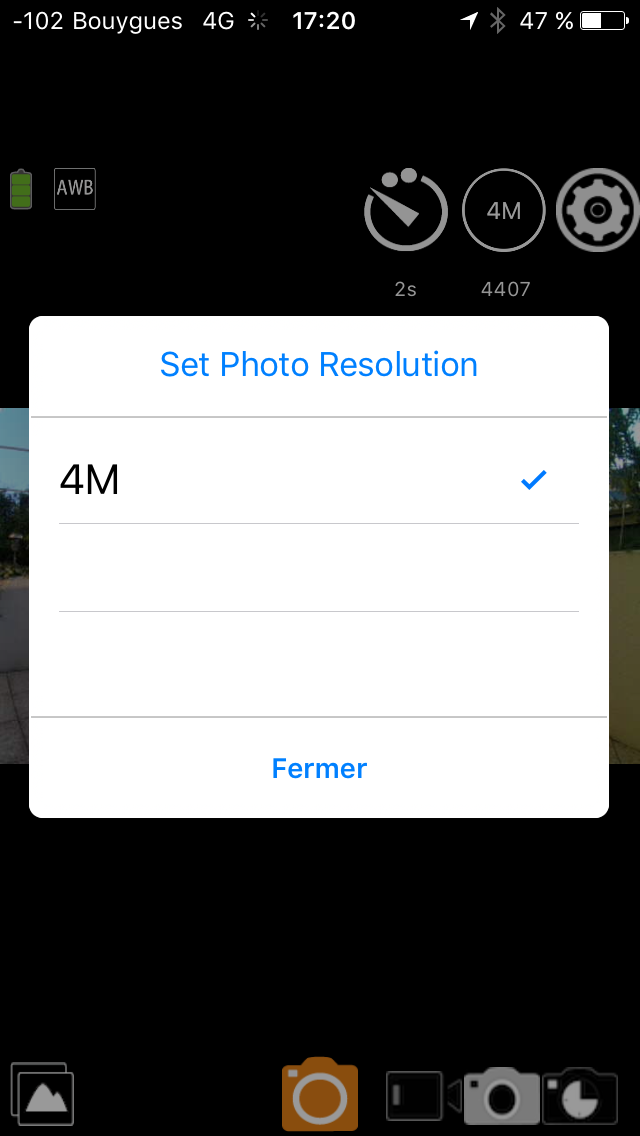Tap the AWB white balance icon
The width and height of the screenshot is (640, 1136).
click(75, 189)
